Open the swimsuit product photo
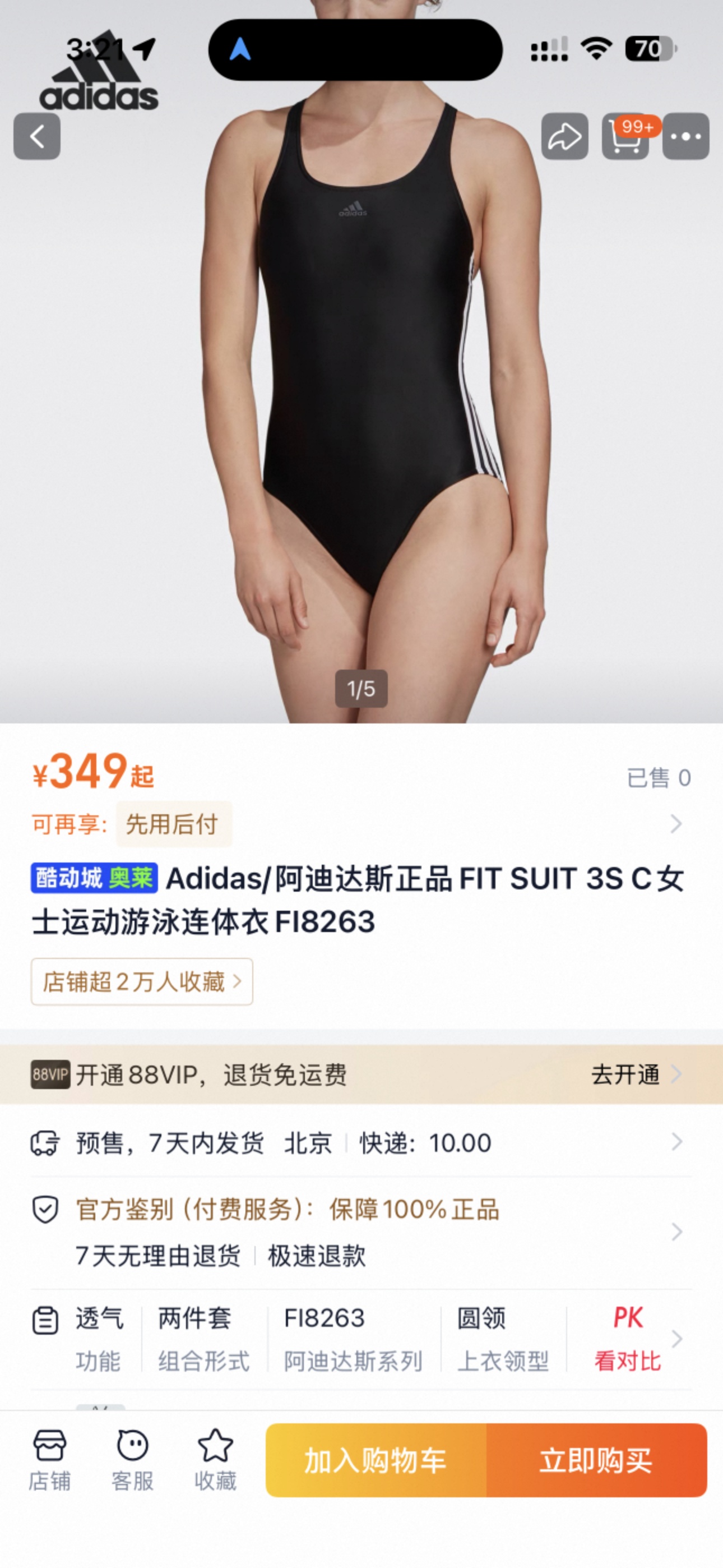The width and height of the screenshot is (723, 1568). pos(361,390)
